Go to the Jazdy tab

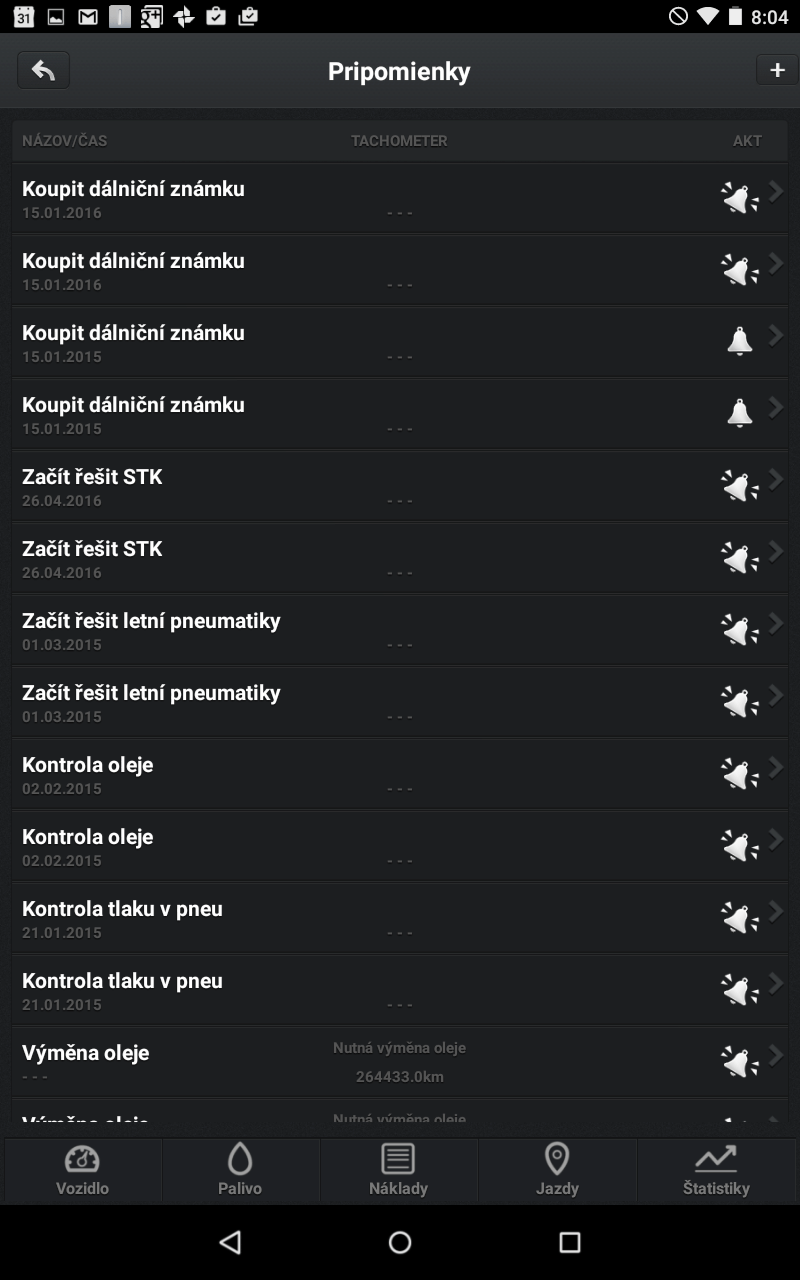point(557,1170)
